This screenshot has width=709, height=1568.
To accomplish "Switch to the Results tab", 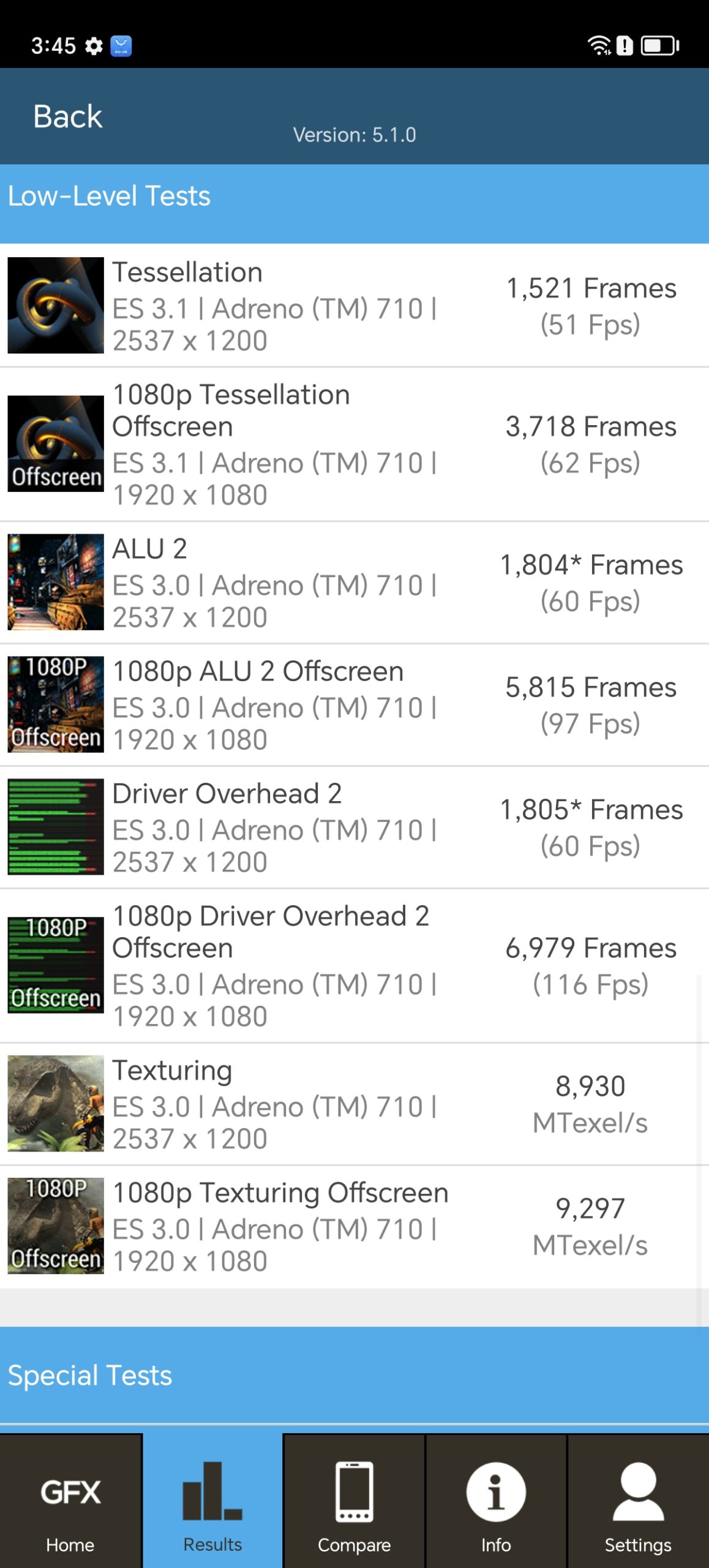I will [212, 1501].
